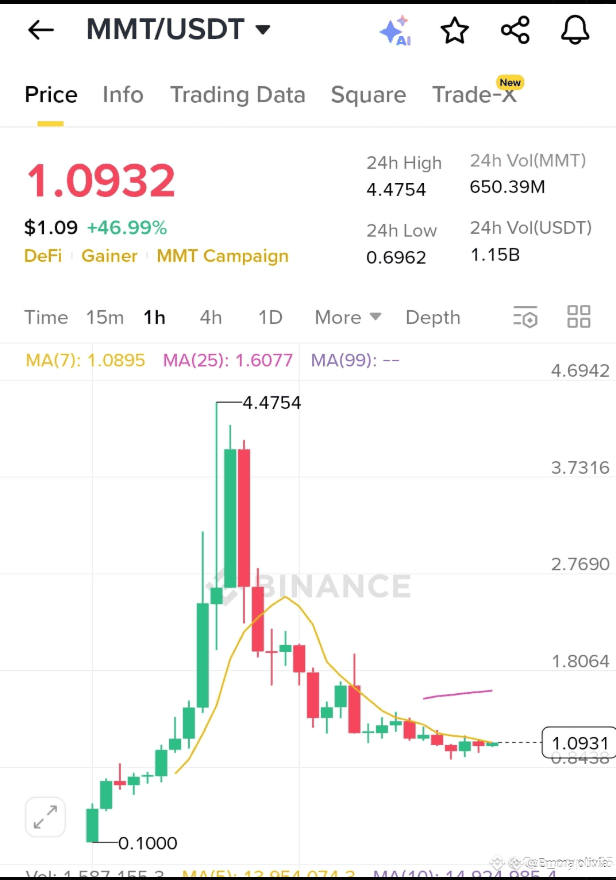Expand the chart to fullscreen
616x880 pixels.
pos(45,817)
